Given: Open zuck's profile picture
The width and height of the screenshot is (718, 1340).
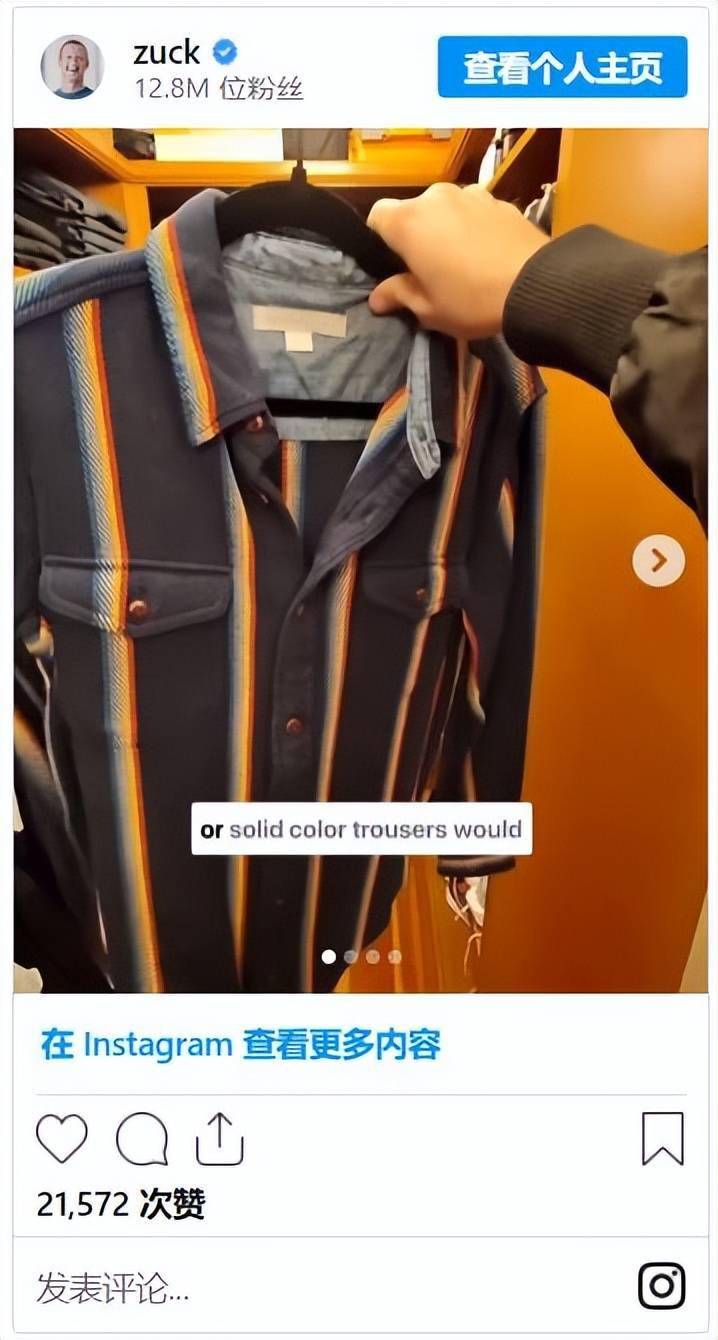Looking at the screenshot, I should (x=72, y=67).
